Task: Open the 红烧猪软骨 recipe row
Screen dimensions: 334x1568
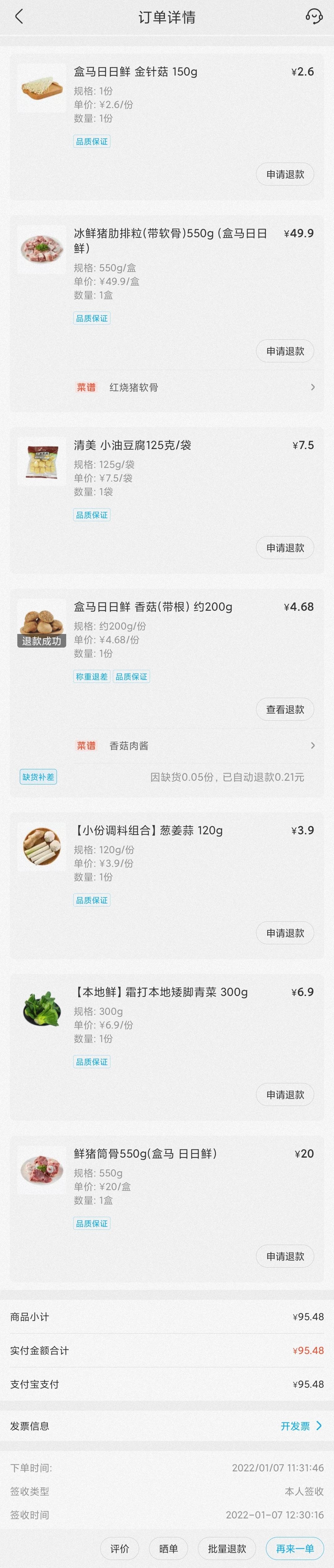Action: pyautogui.click(x=195, y=387)
